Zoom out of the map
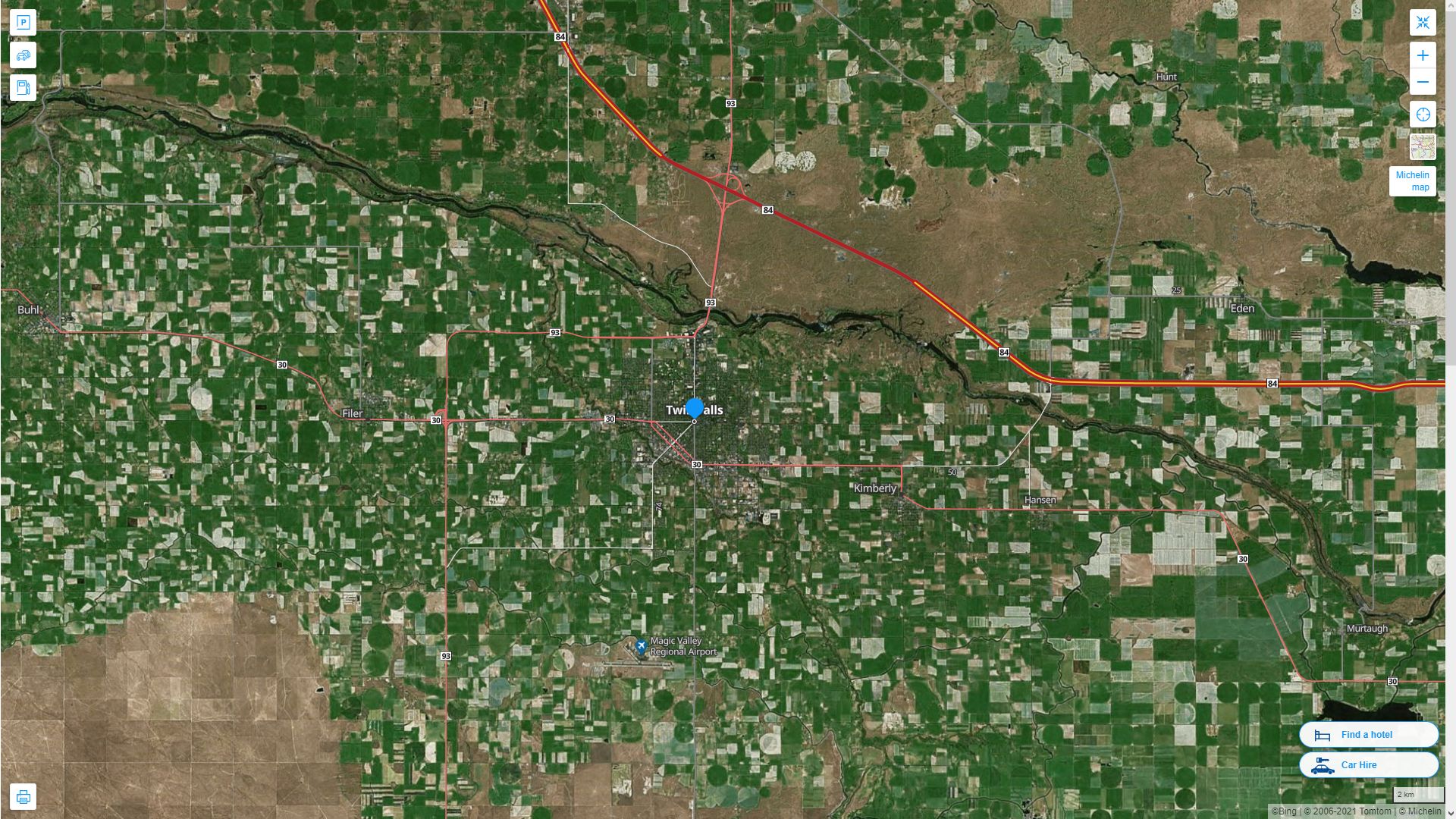The width and height of the screenshot is (1456, 819). (1423, 82)
